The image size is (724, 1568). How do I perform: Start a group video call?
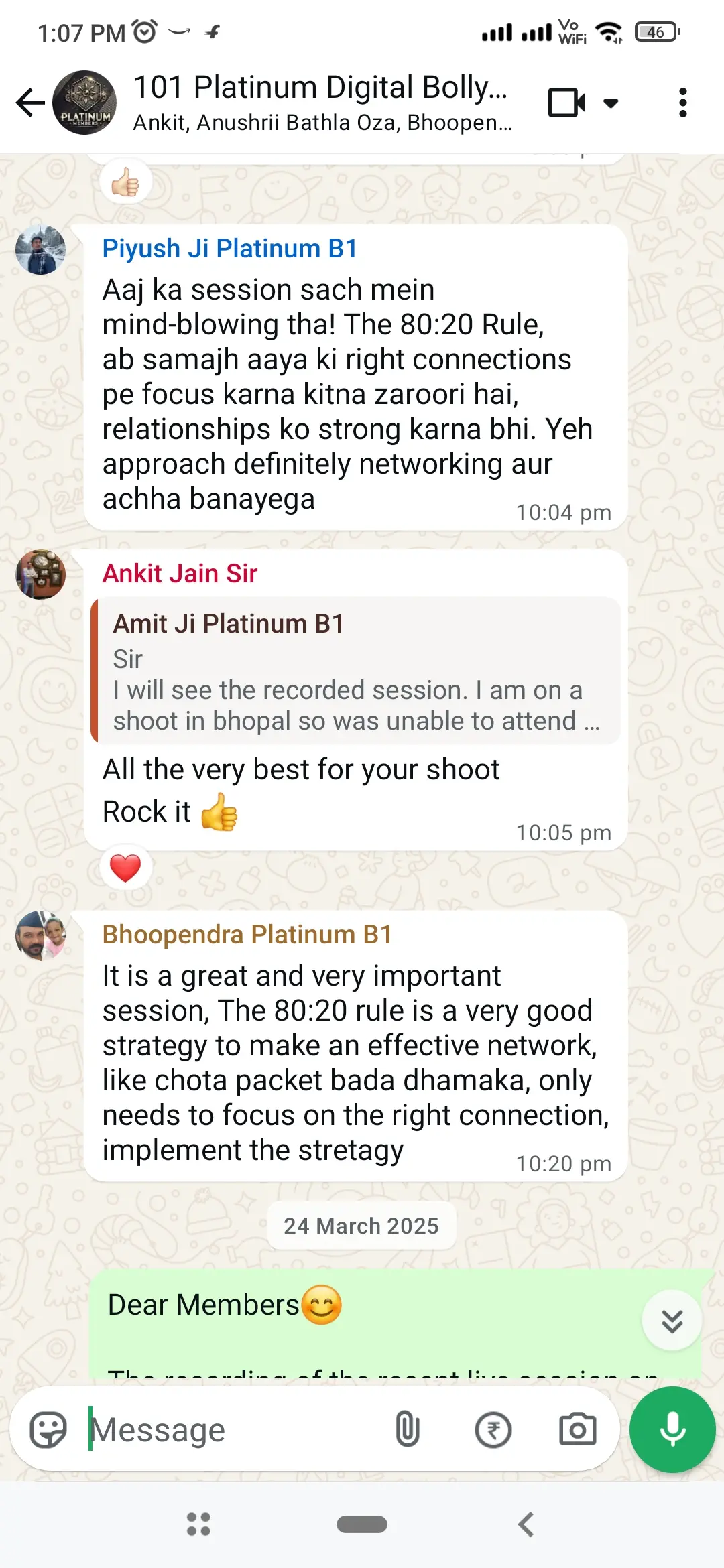(x=566, y=103)
